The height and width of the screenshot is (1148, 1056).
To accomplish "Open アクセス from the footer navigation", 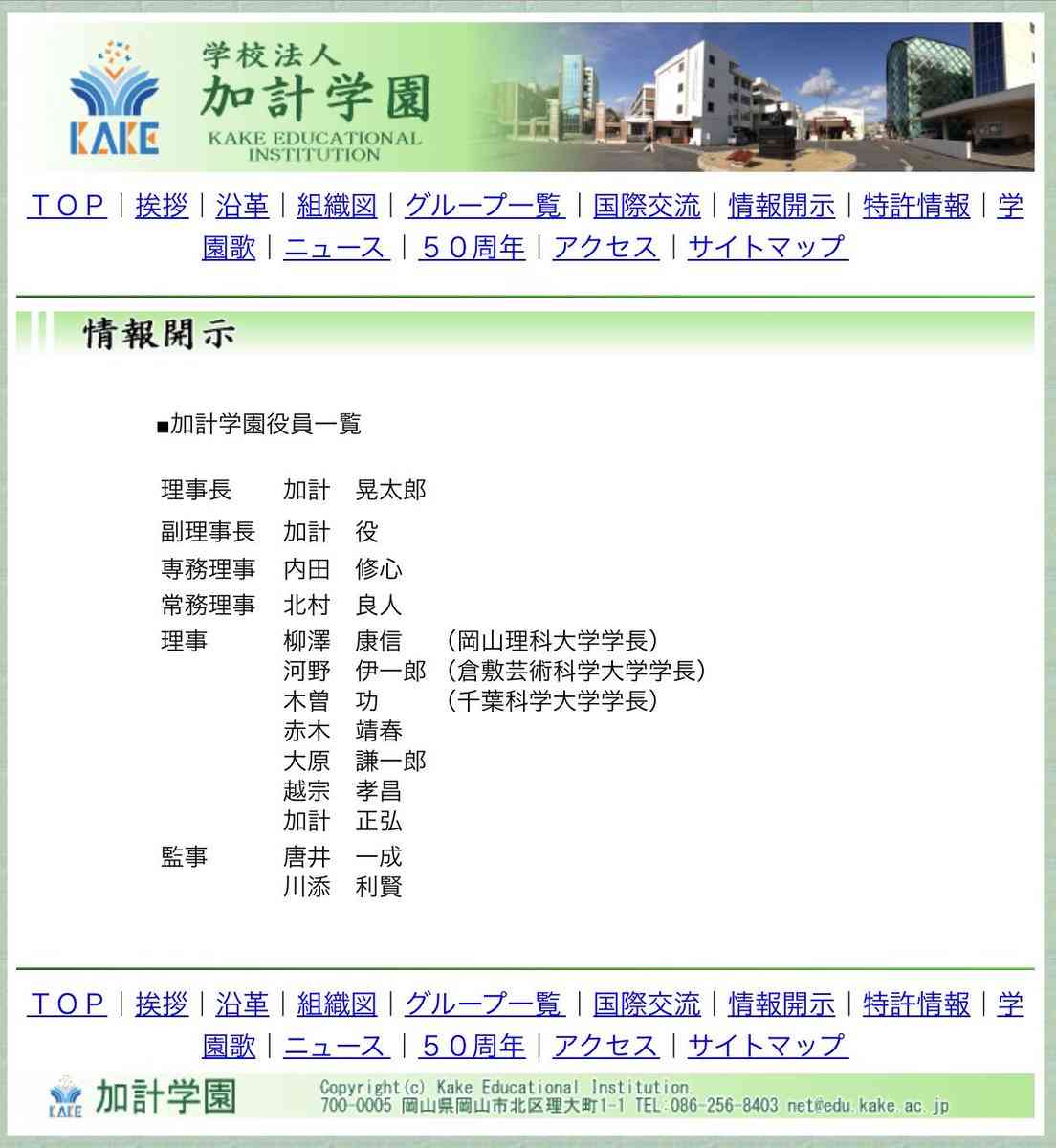I will pyautogui.click(x=605, y=1046).
